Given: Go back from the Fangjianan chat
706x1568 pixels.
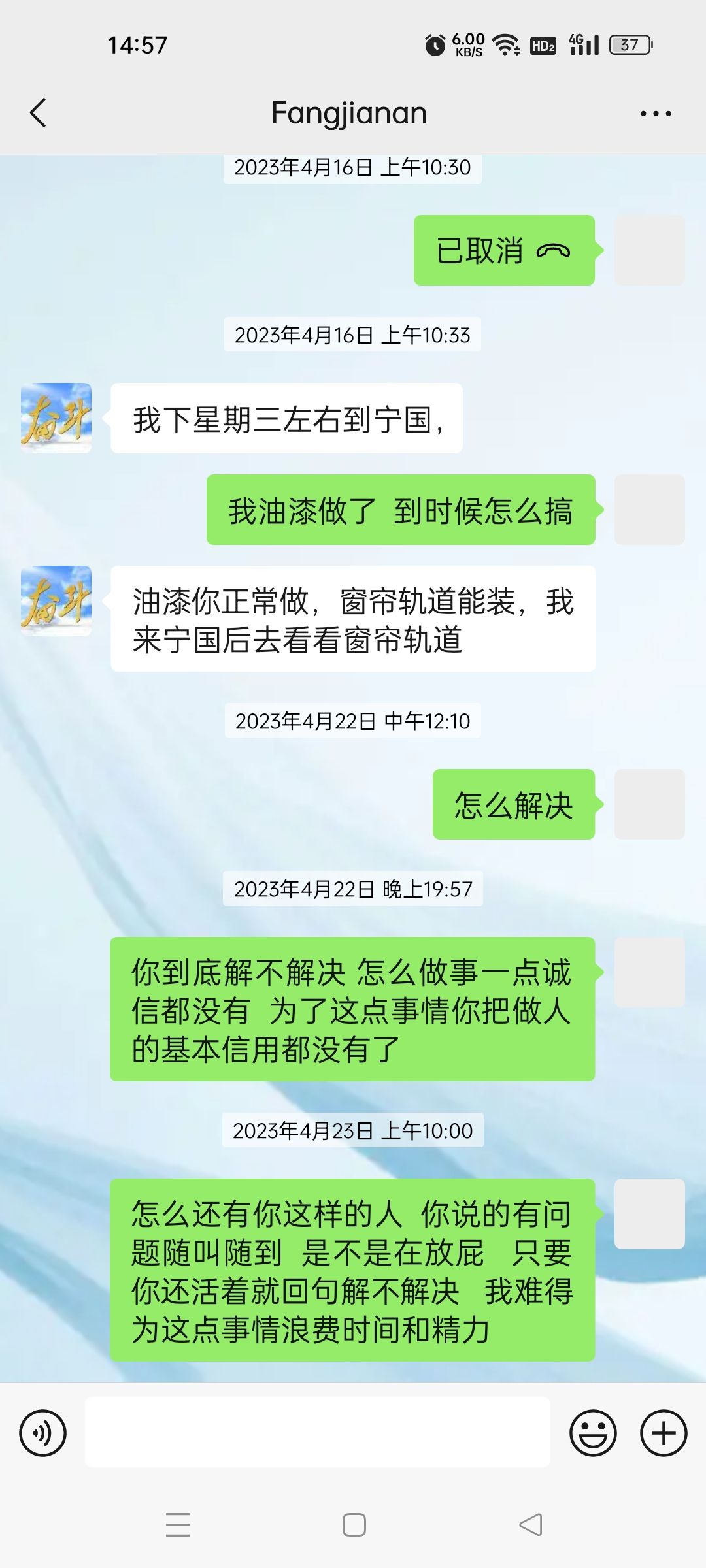Looking at the screenshot, I should click(x=39, y=113).
